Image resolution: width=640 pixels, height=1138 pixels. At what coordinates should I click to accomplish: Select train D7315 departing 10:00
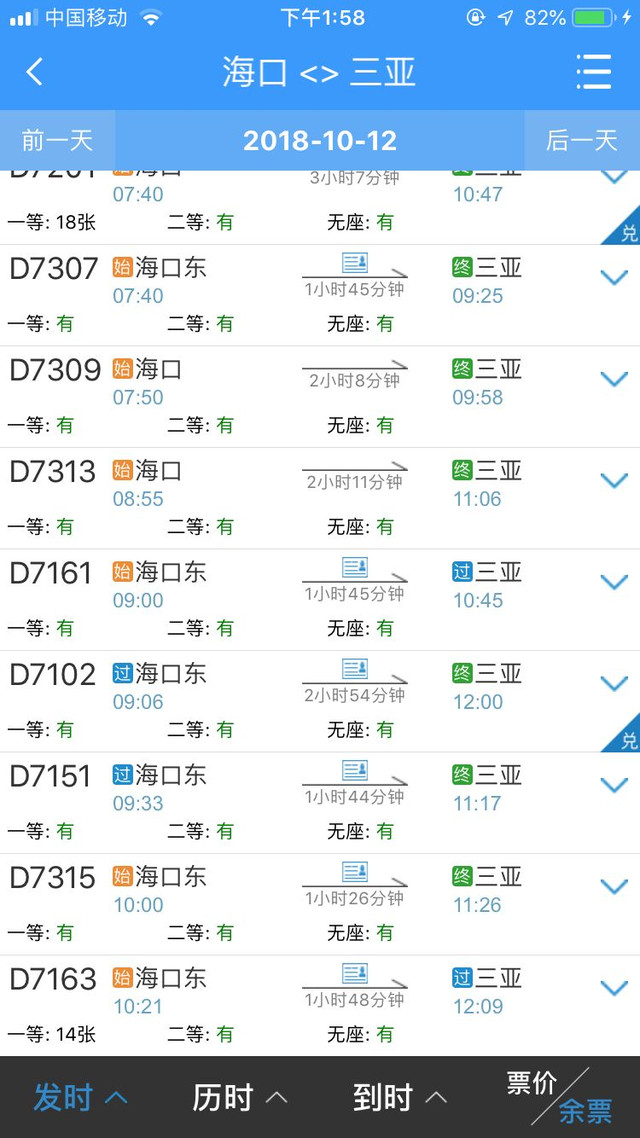point(320,905)
